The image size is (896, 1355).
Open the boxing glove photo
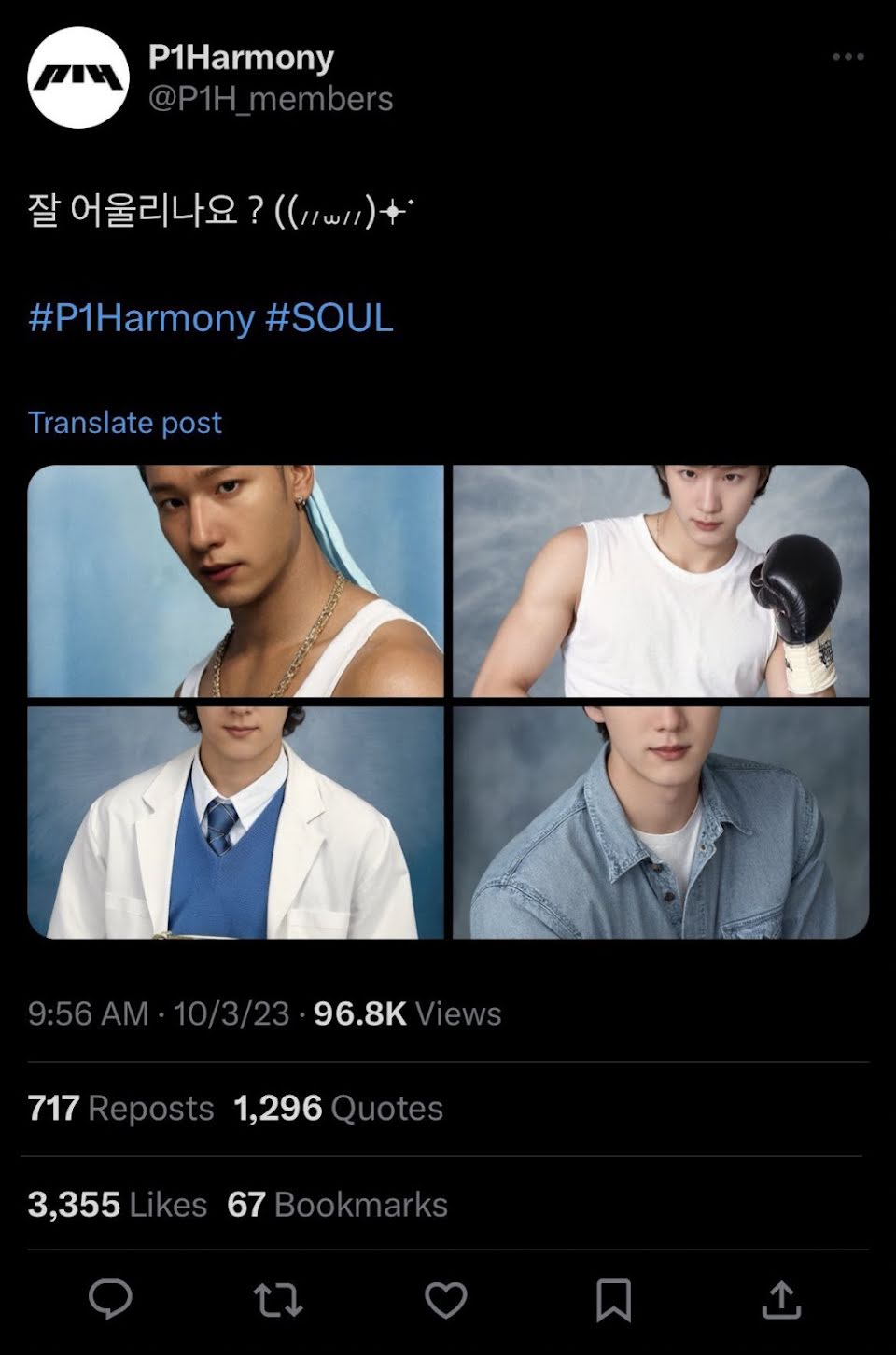point(661,580)
